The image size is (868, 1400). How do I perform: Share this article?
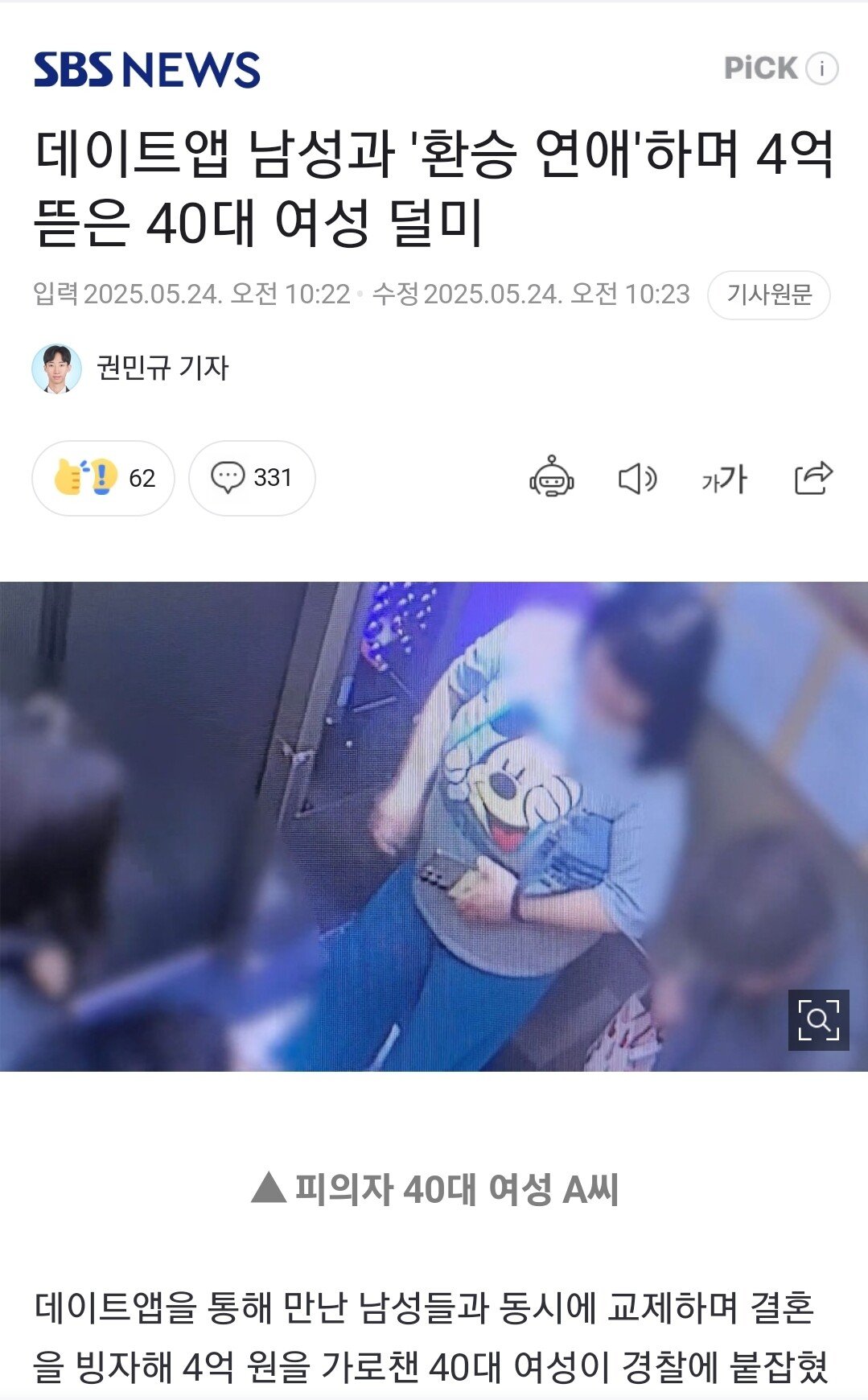pyautogui.click(x=812, y=478)
